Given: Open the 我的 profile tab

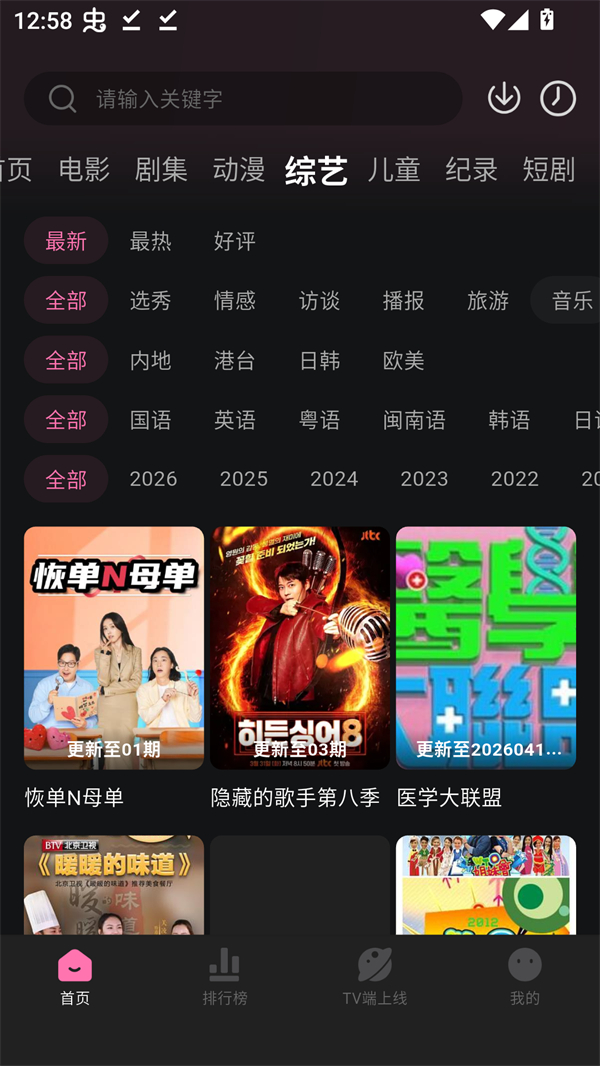Looking at the screenshot, I should (x=524, y=977).
